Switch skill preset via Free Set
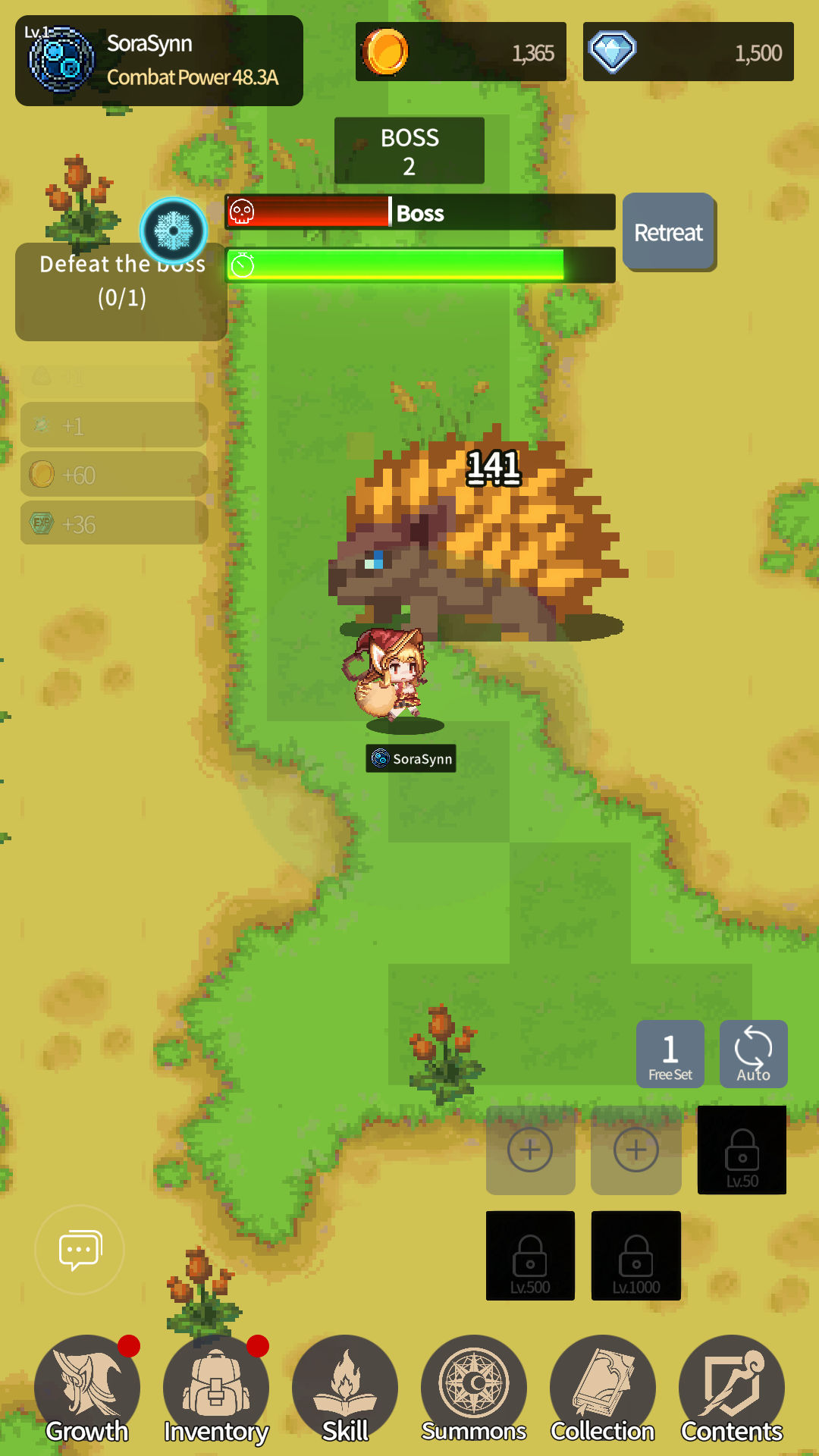 coord(670,1054)
